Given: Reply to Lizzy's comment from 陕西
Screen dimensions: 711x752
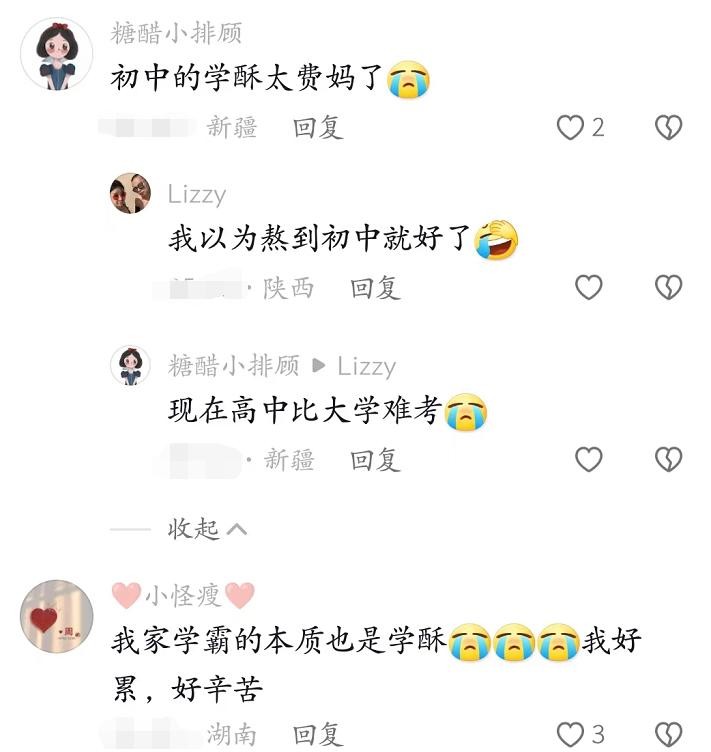Looking at the screenshot, I should [x=375, y=289].
